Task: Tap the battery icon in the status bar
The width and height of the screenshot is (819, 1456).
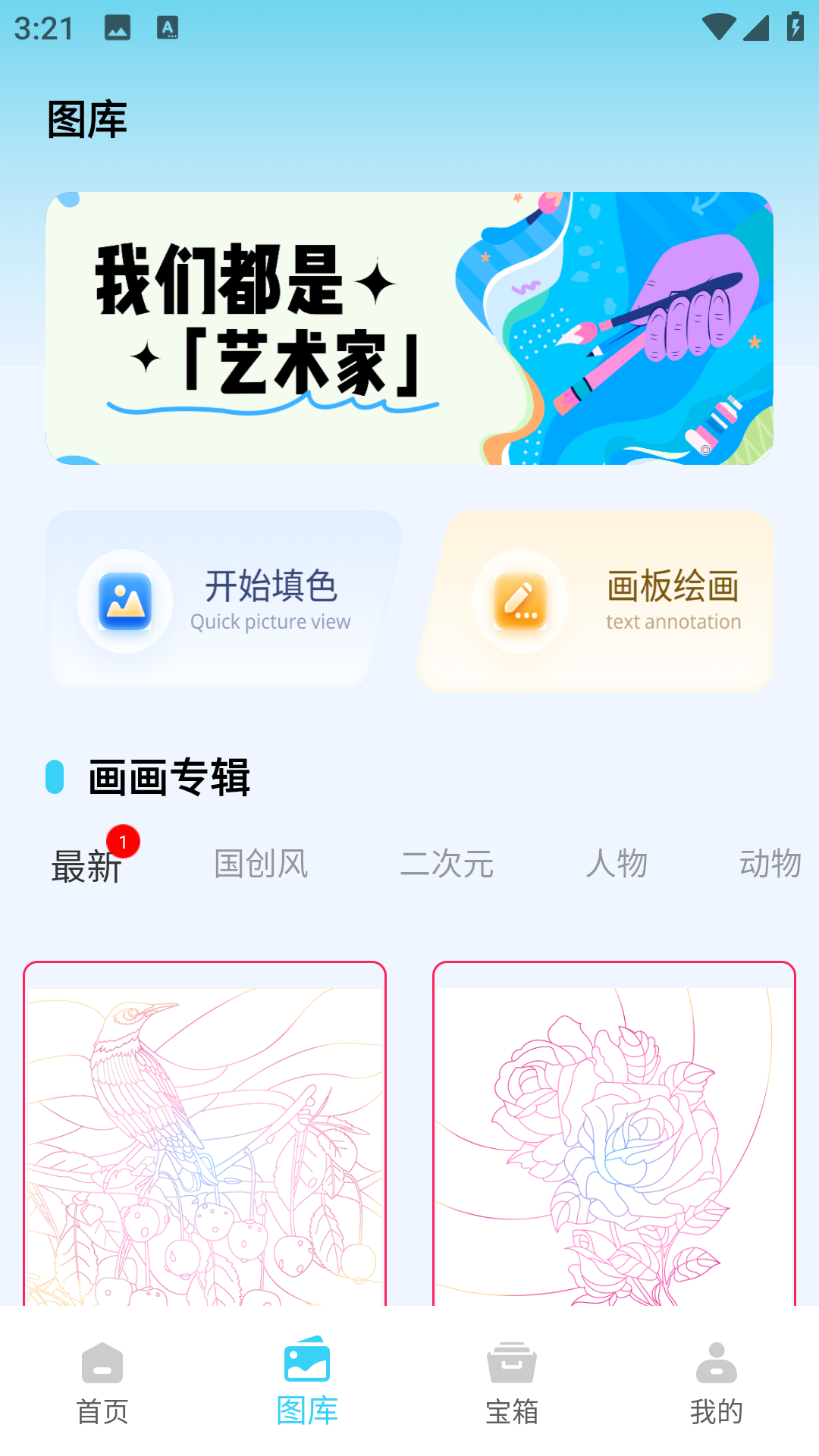Action: (x=794, y=27)
